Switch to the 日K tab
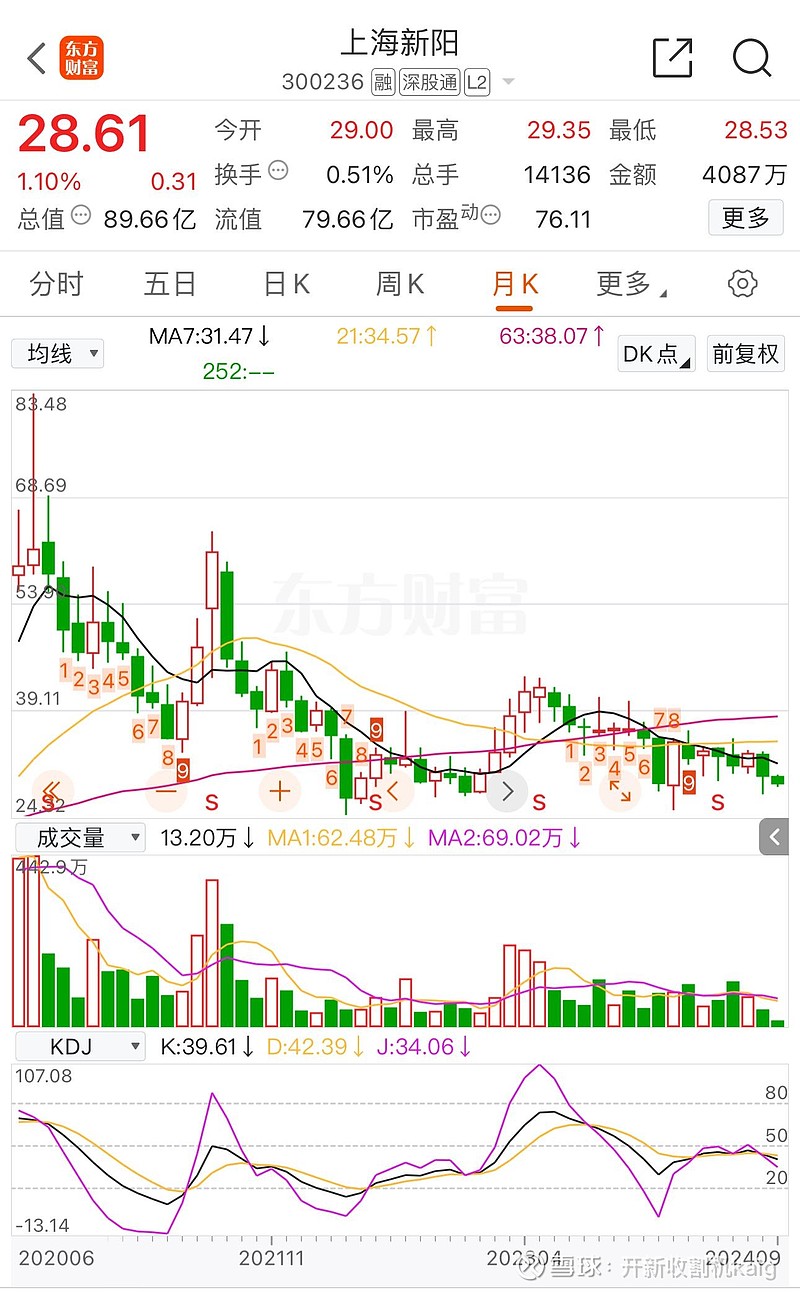Screen dimensions: 800x1292 (x=286, y=284)
